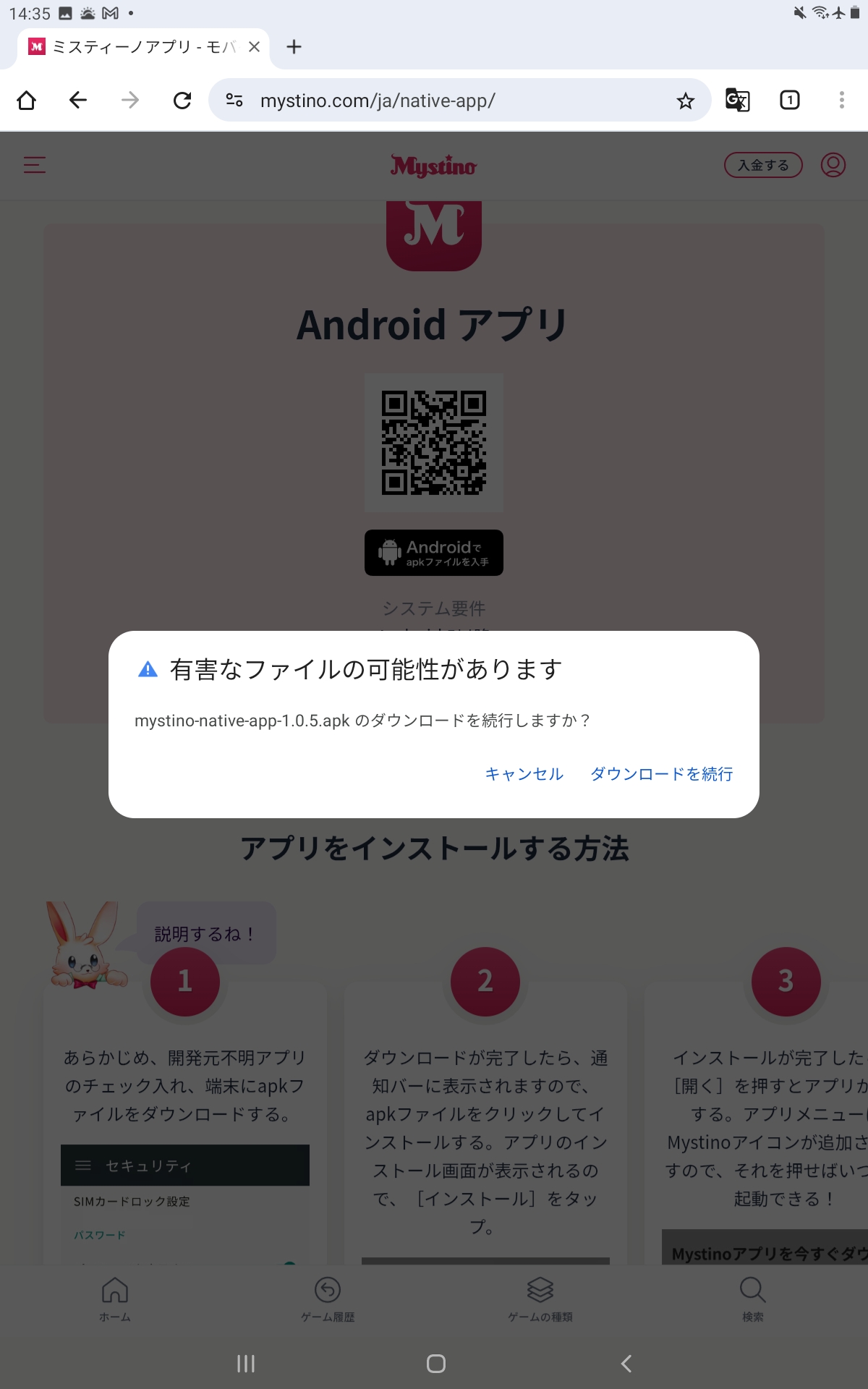Viewport: 868px width, 1389px height.
Task: Open Google Translate icon in toolbar
Action: click(x=737, y=100)
